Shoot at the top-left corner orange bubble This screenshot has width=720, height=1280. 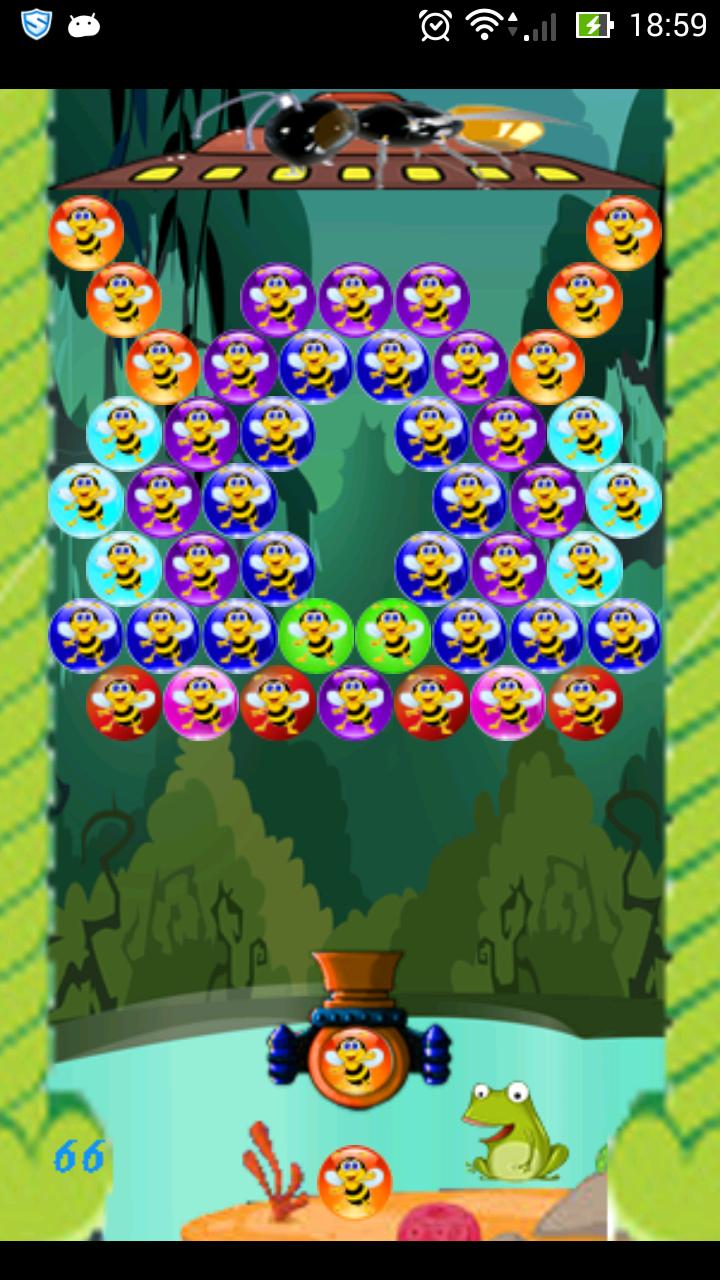pyautogui.click(x=86, y=233)
